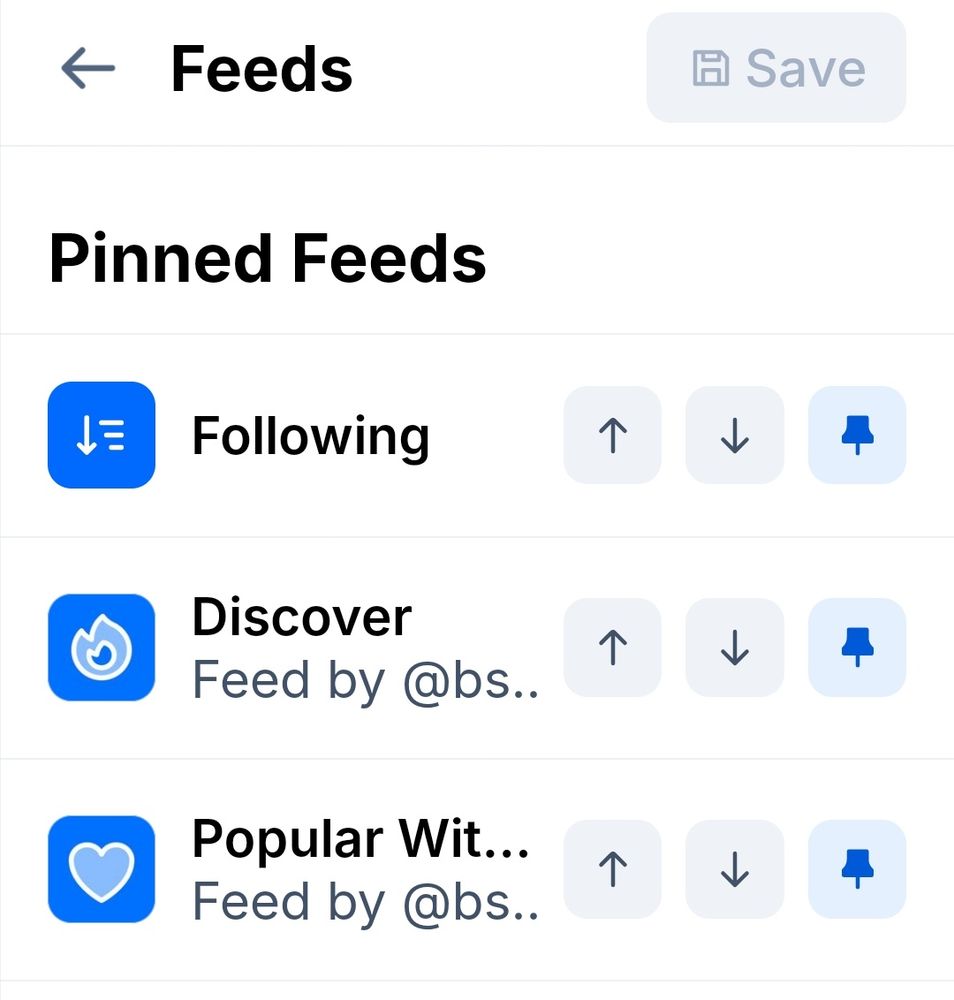Move the Discover feed down
954x1000 pixels.
(734, 648)
